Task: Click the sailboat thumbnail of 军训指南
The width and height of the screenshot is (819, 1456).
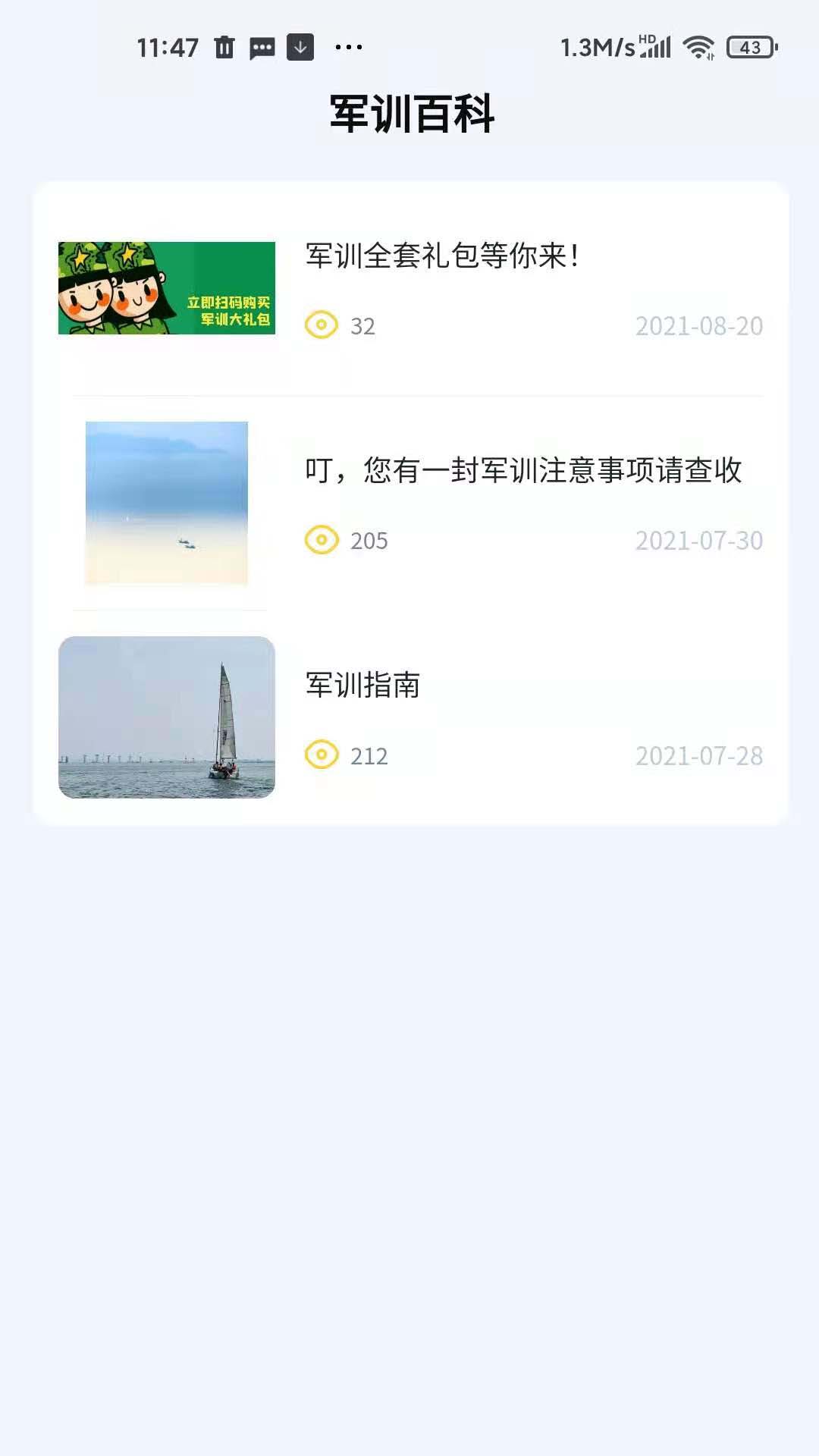Action: coord(167,717)
